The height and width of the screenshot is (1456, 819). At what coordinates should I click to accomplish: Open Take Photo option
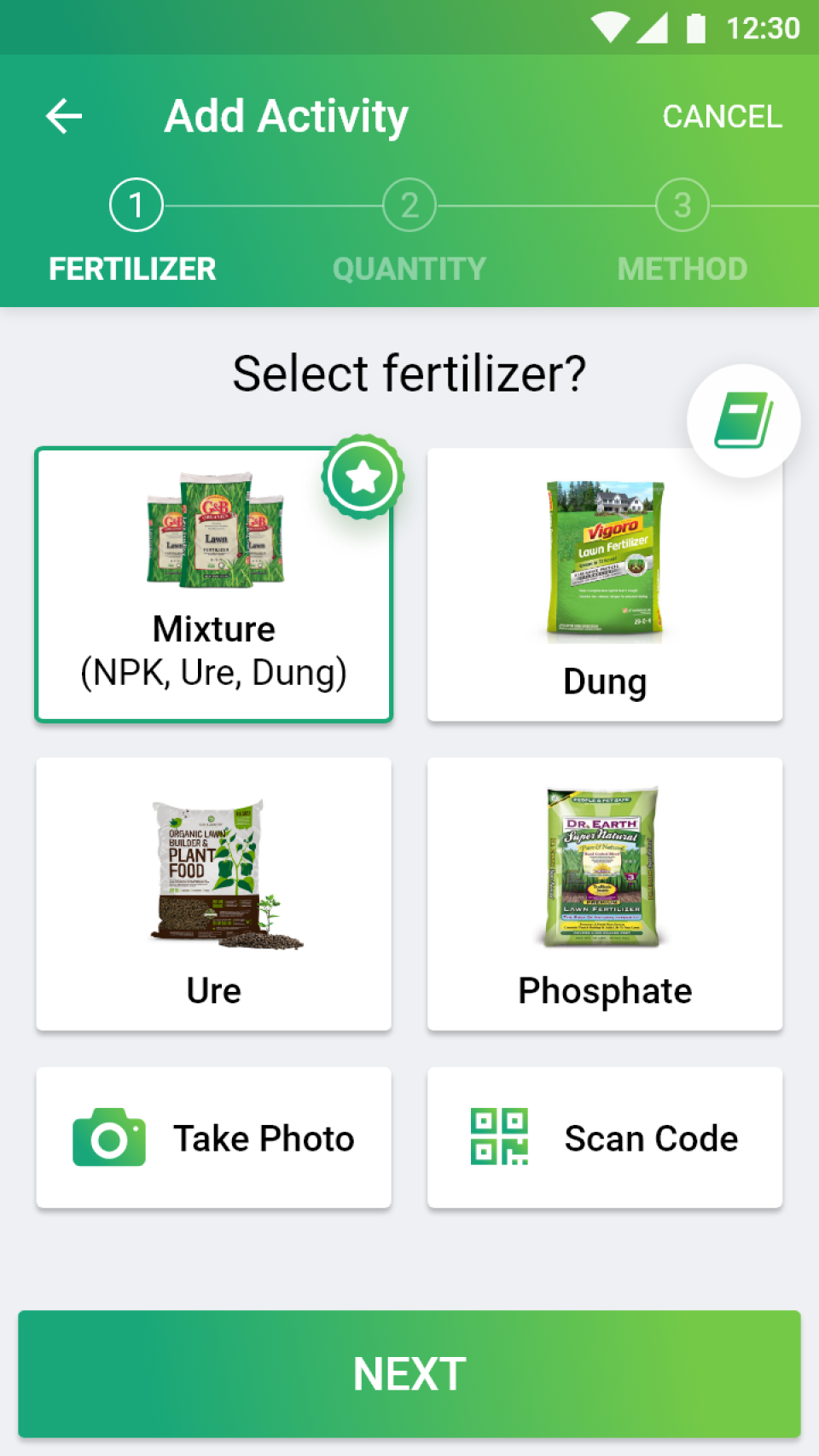pos(212,1138)
